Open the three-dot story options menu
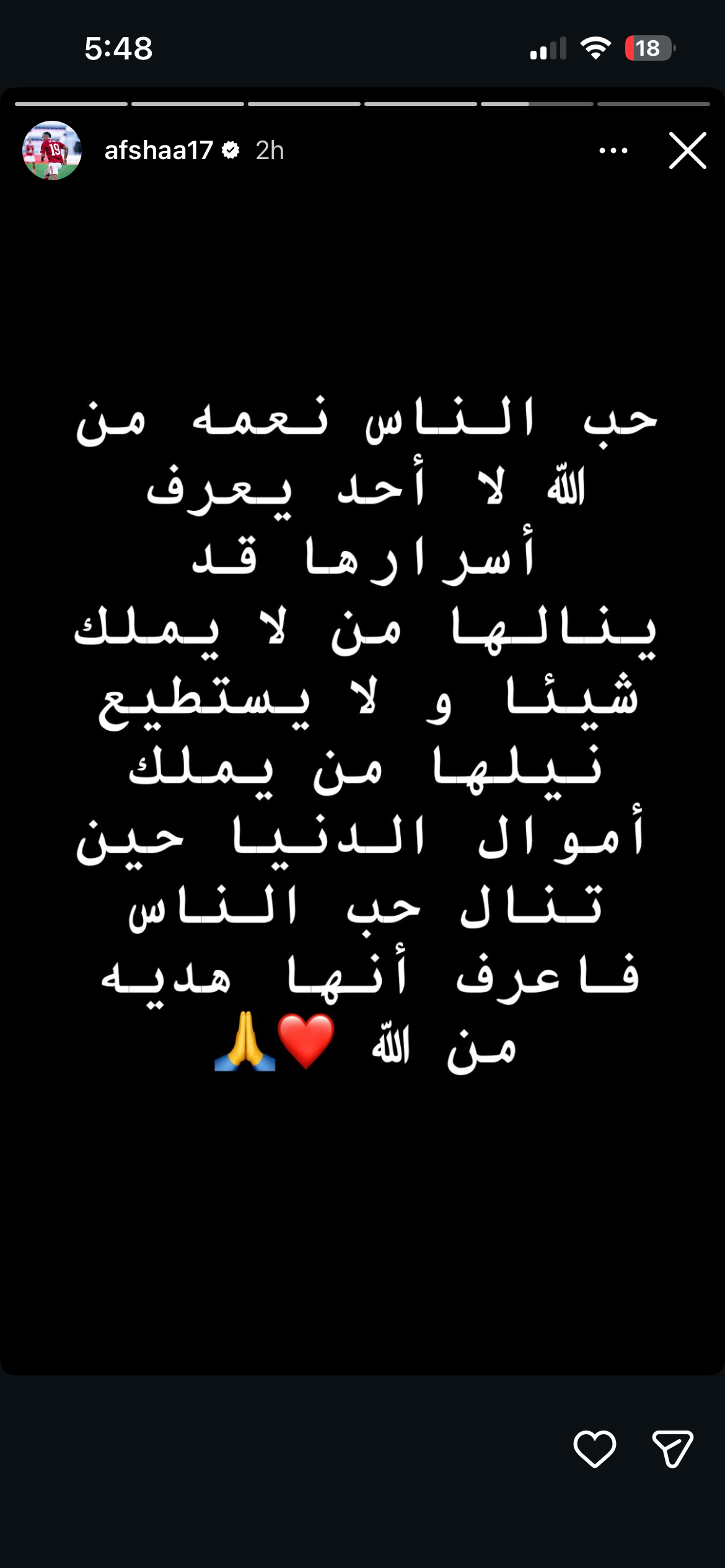The width and height of the screenshot is (725, 1568). click(x=613, y=150)
